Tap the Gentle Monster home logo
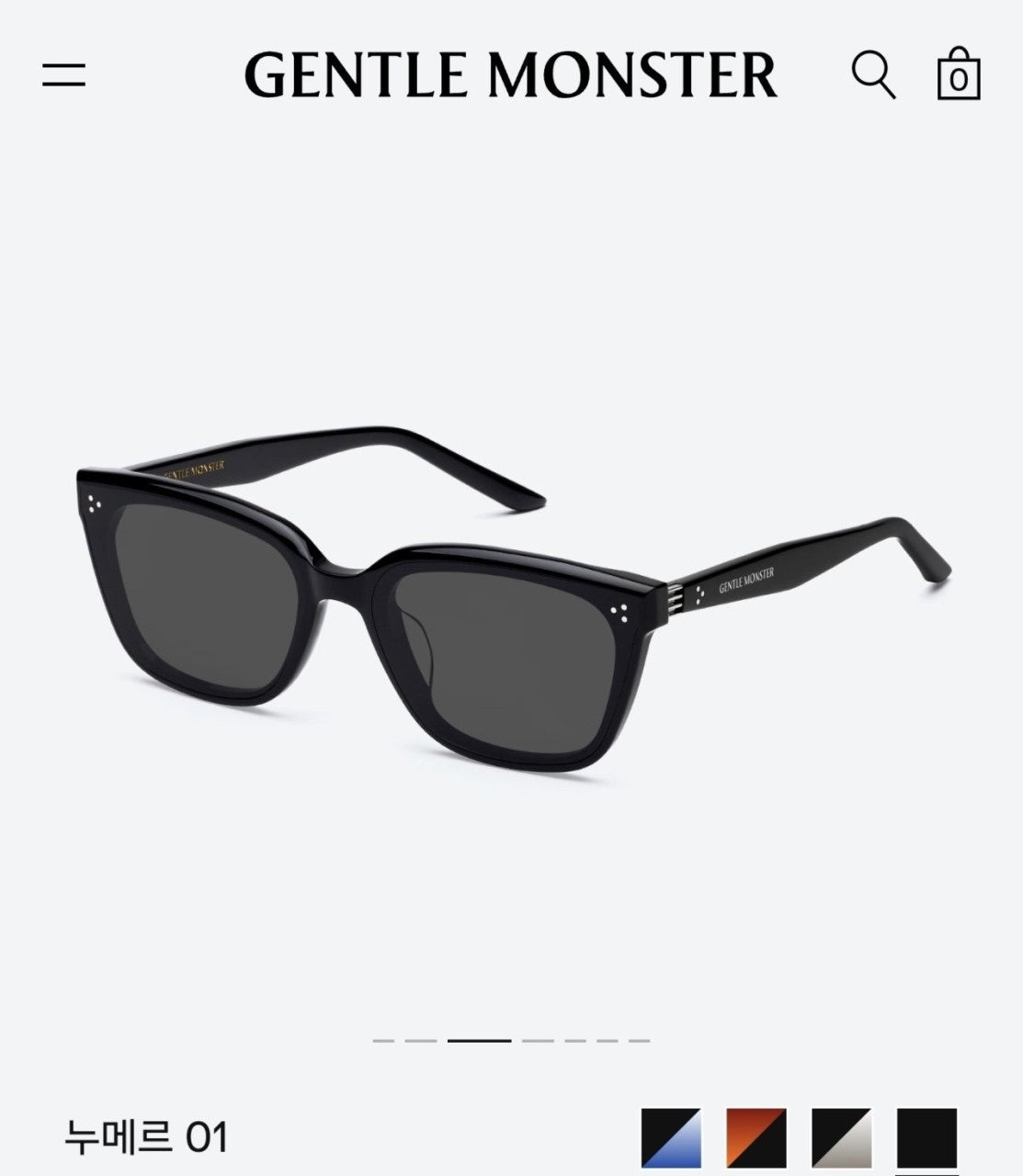 [510, 75]
